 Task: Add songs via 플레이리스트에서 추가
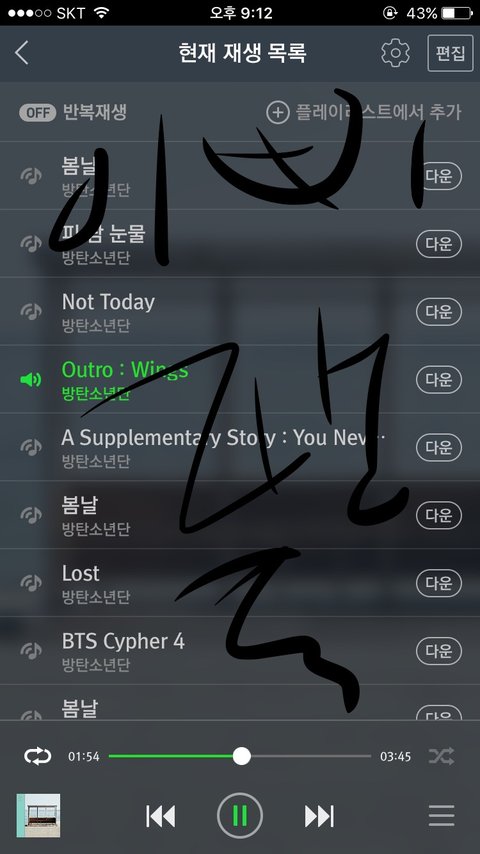363,112
